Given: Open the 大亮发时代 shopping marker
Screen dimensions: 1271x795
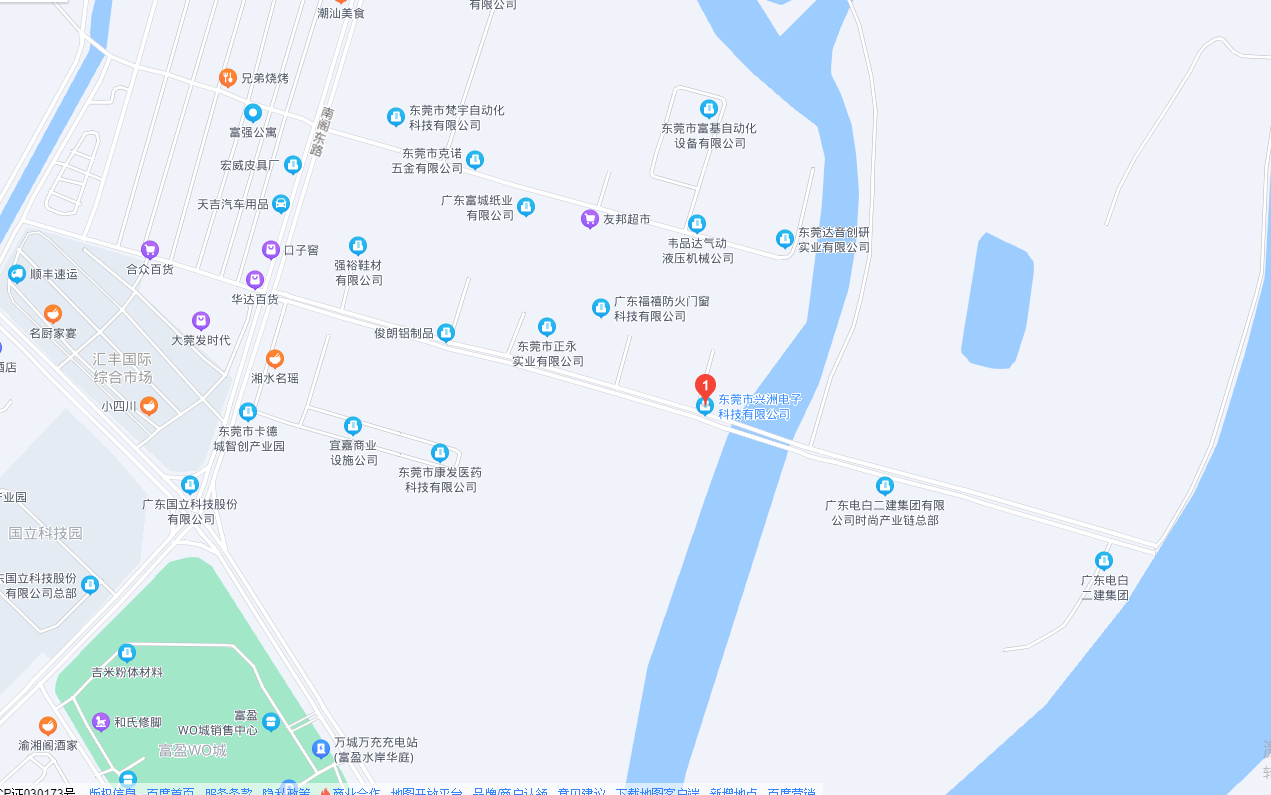Looking at the screenshot, I should 202,321.
